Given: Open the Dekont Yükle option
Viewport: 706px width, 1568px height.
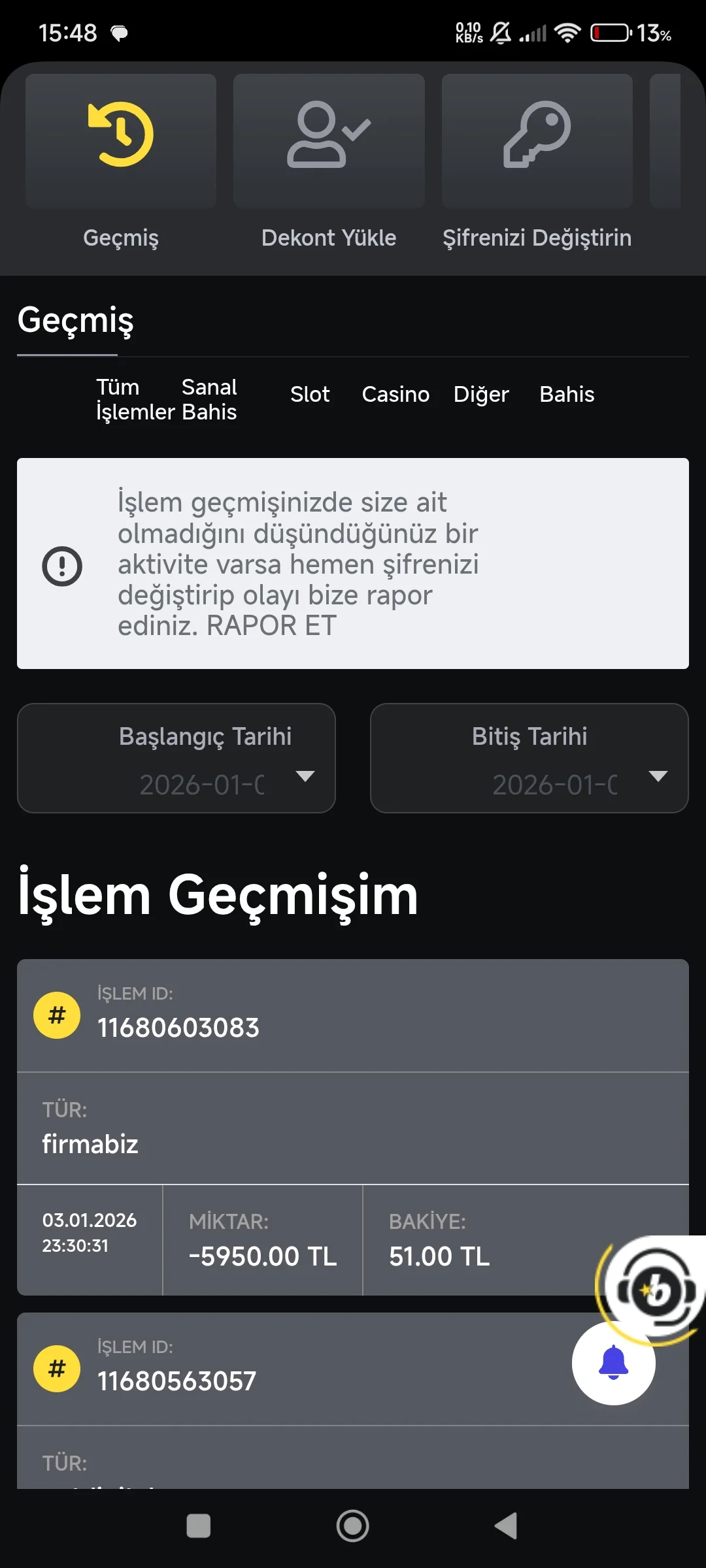Looking at the screenshot, I should pyautogui.click(x=329, y=140).
